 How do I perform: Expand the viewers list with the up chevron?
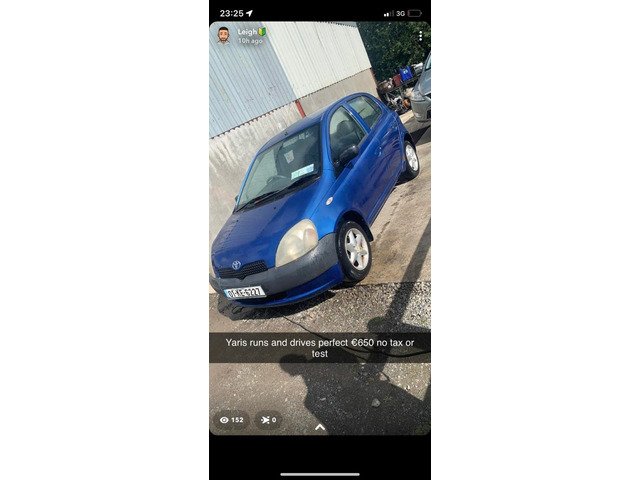coord(320,427)
